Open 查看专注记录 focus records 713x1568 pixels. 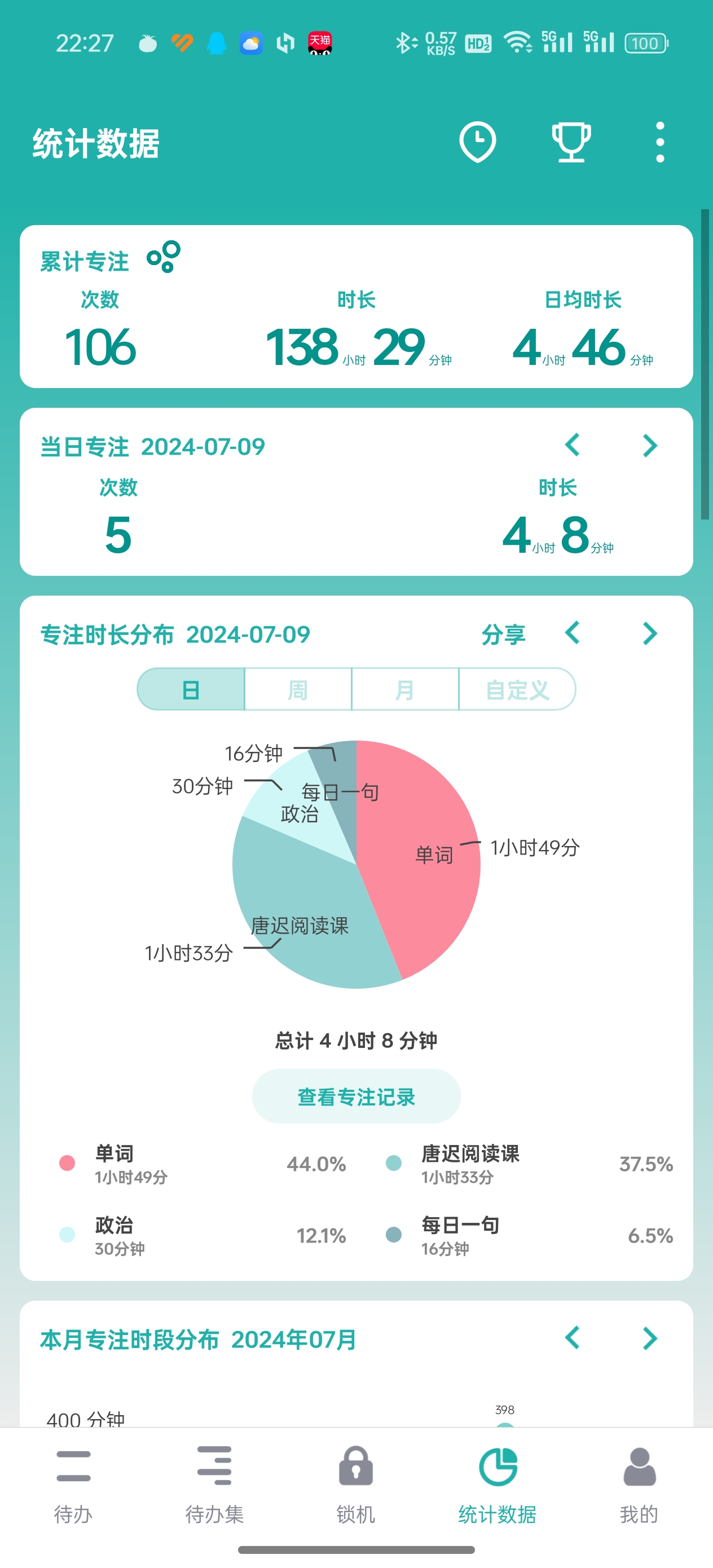(x=356, y=1097)
